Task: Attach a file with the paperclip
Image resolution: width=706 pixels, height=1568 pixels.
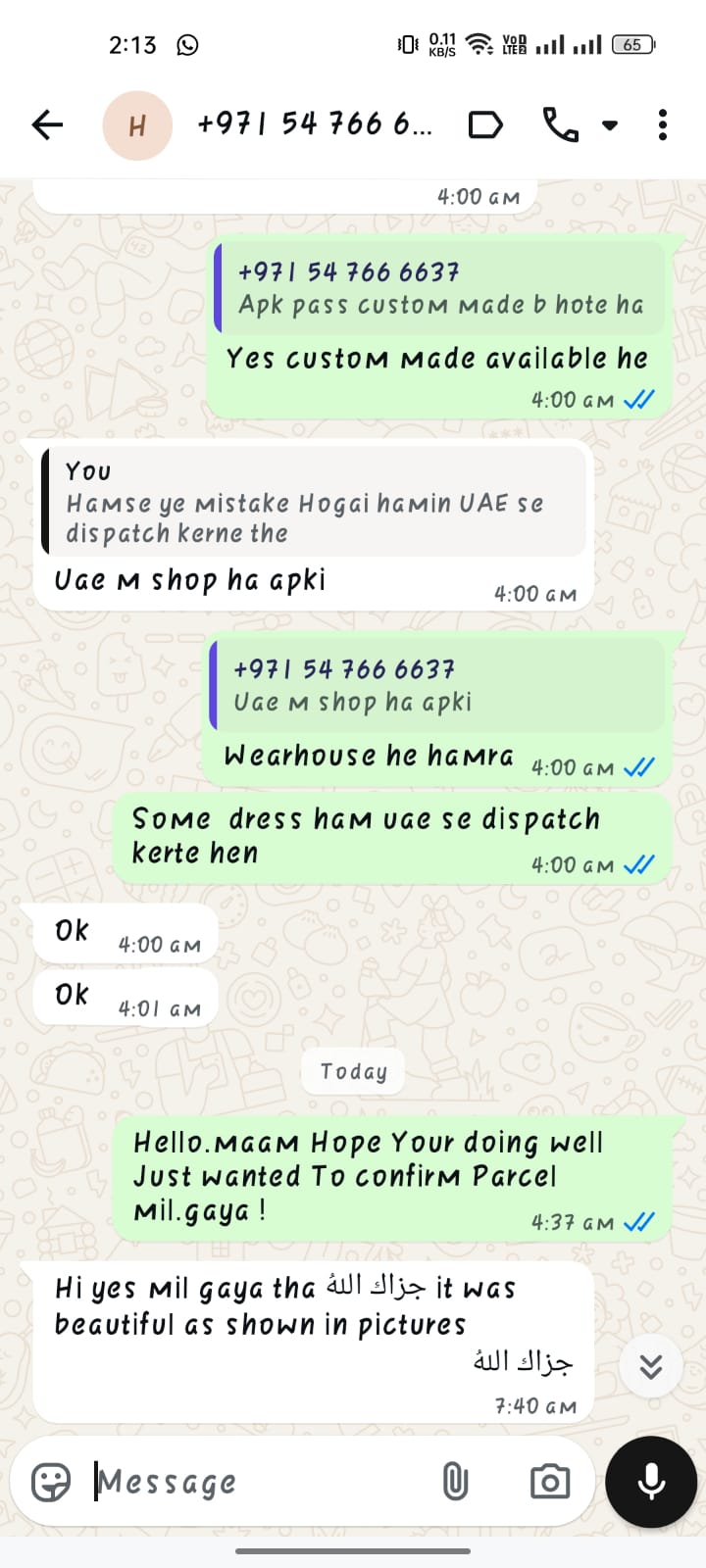Action: coord(455,1482)
